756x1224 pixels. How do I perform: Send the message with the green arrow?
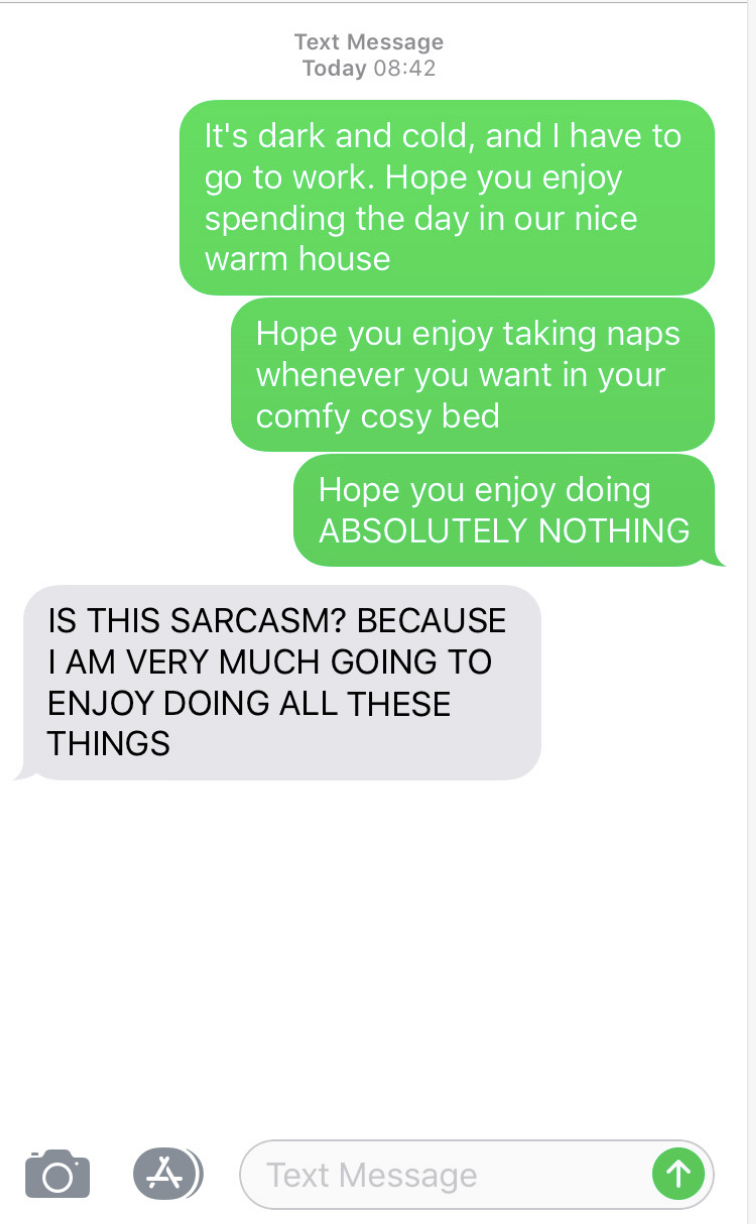click(678, 1175)
